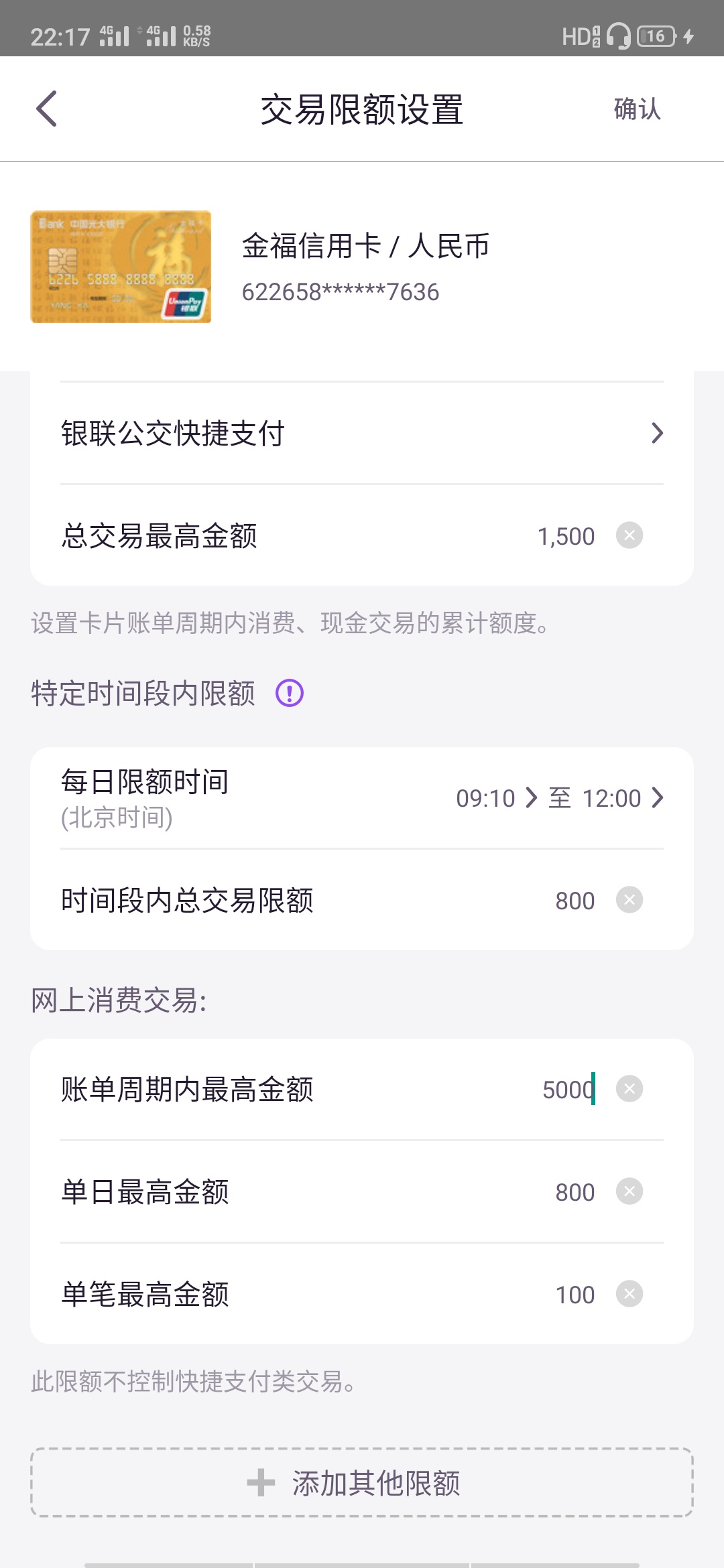Edit the 总交易最高金额 value 1,500
Image resolution: width=724 pixels, height=1568 pixels.
tap(566, 536)
